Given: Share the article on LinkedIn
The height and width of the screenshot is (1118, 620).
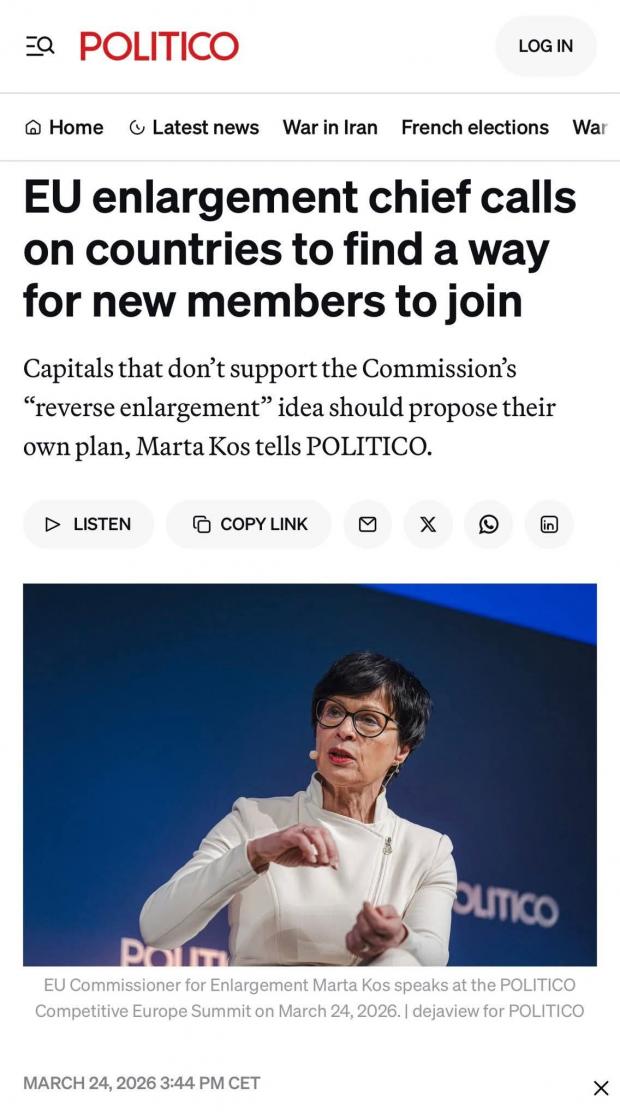Looking at the screenshot, I should 549,524.
